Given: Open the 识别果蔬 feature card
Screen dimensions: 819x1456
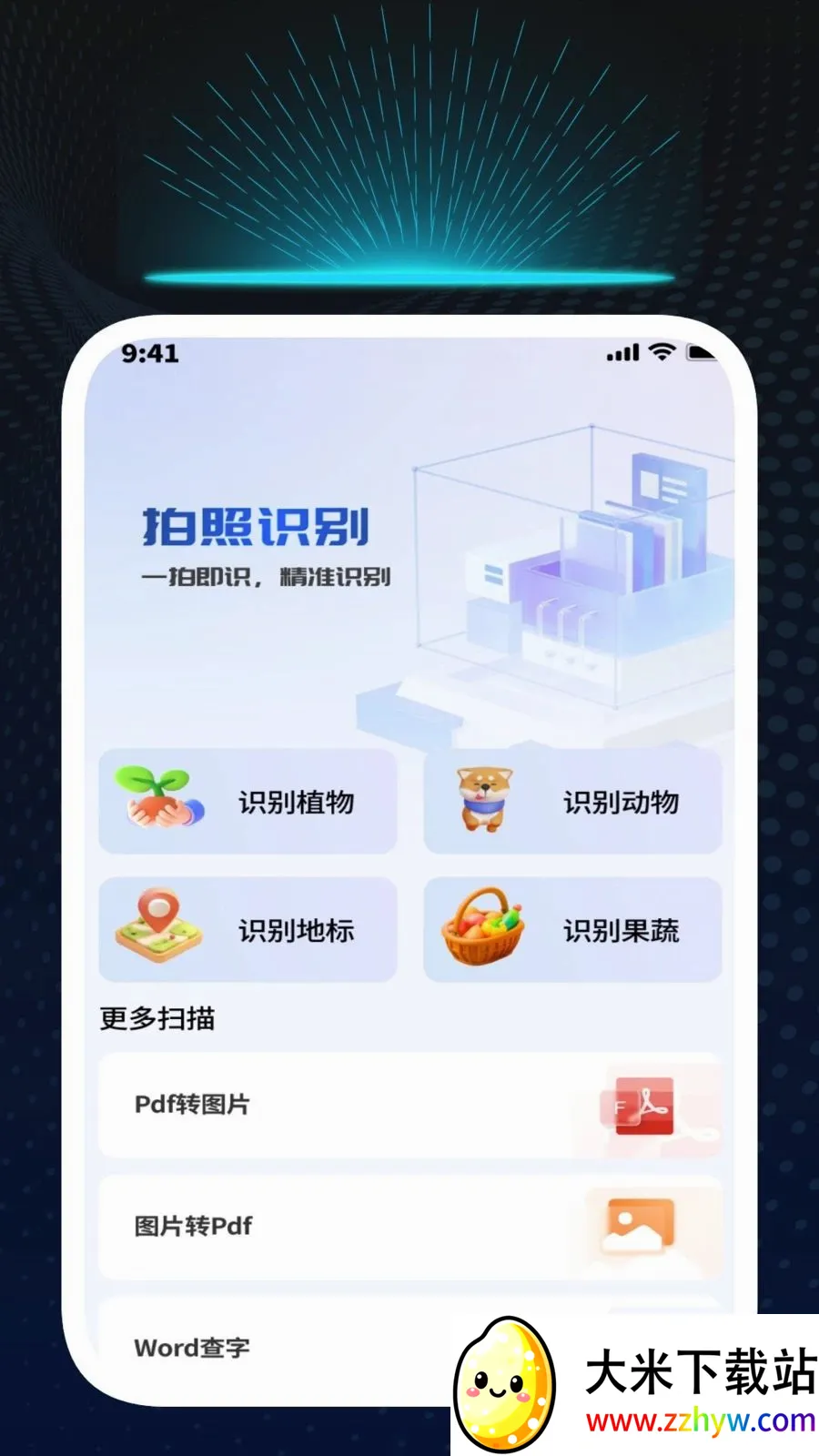Looking at the screenshot, I should [571, 928].
